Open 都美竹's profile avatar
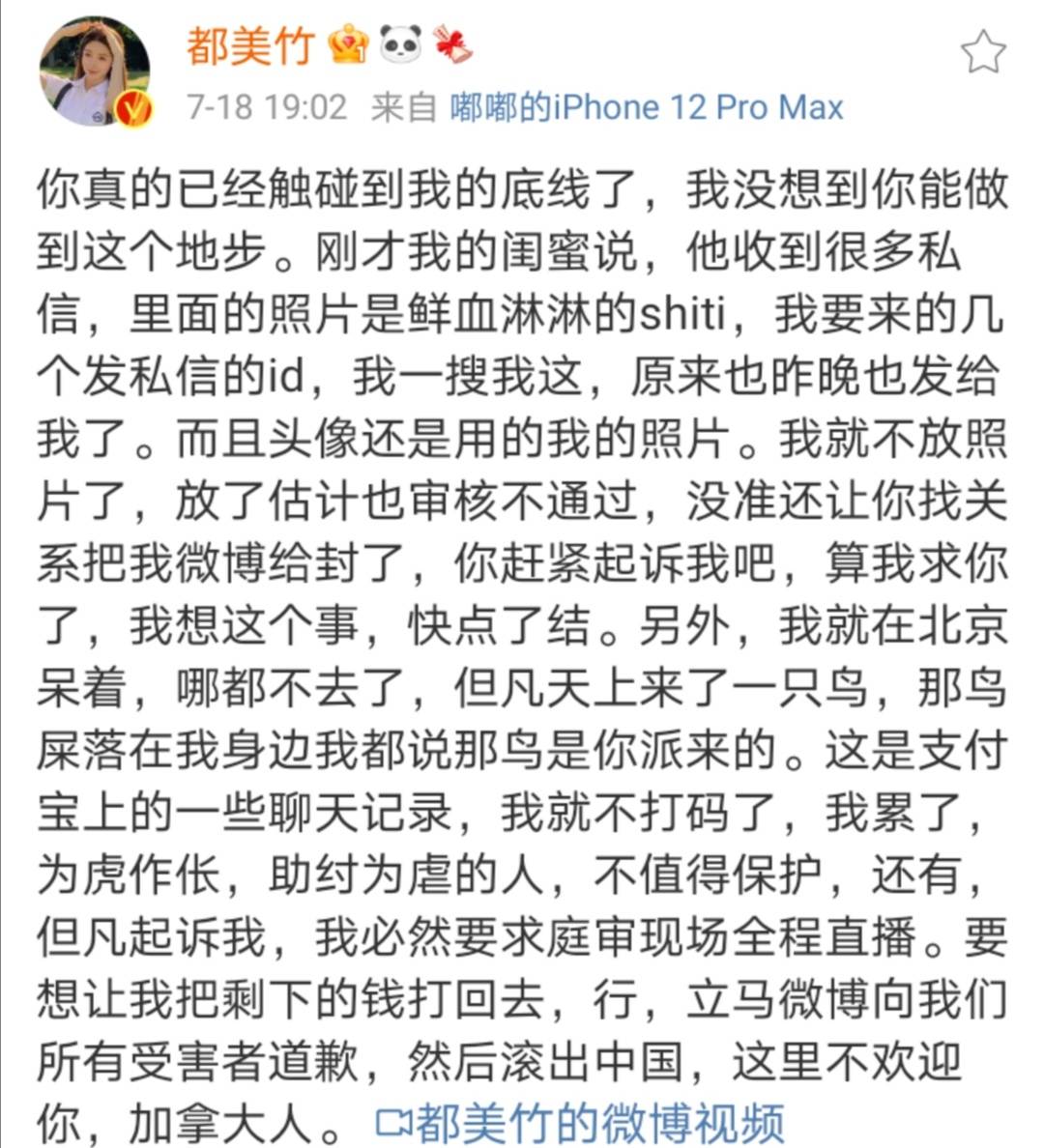Screen dimensions: 1044x1148 [94, 71]
